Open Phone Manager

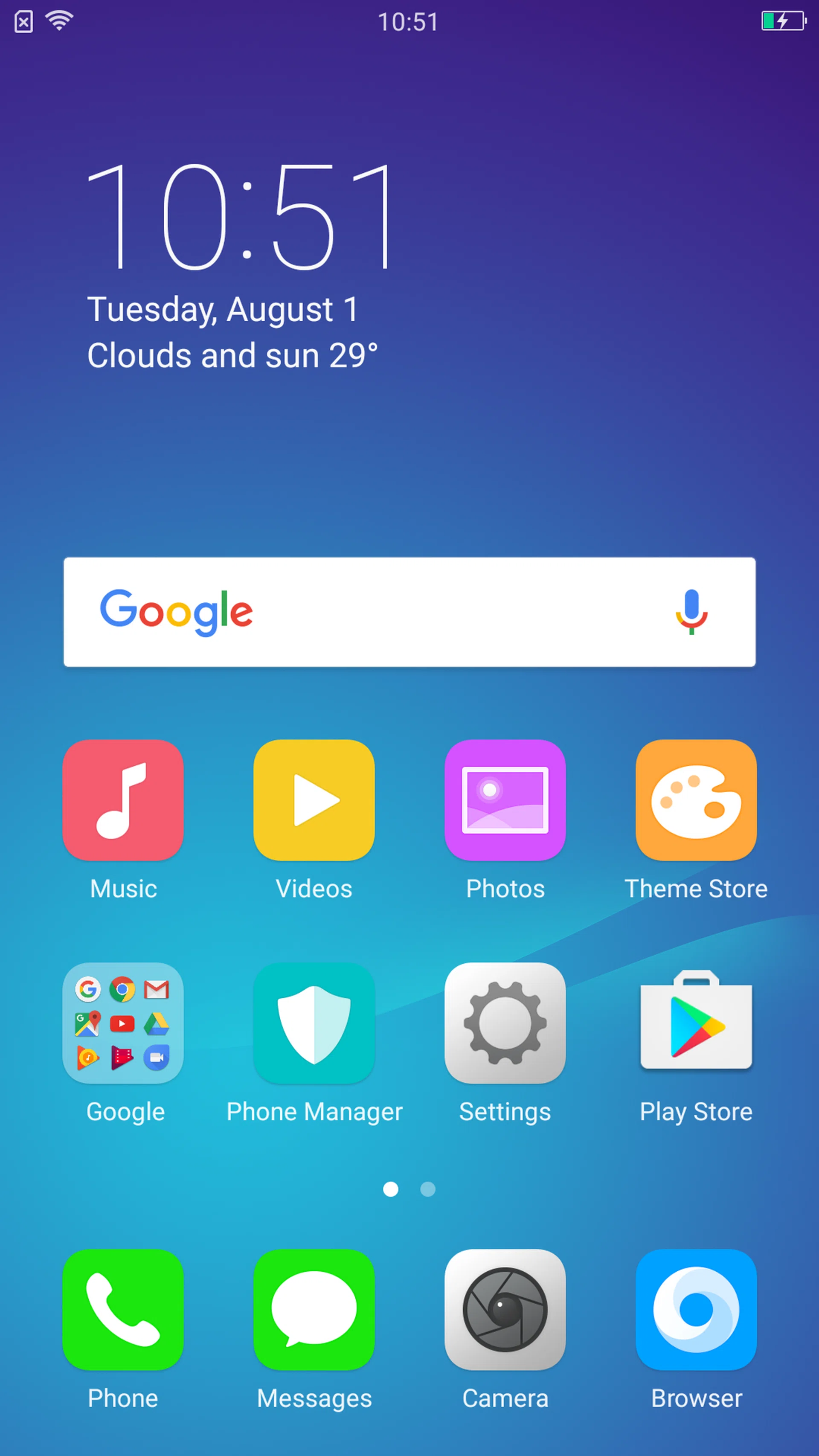[x=314, y=1023]
